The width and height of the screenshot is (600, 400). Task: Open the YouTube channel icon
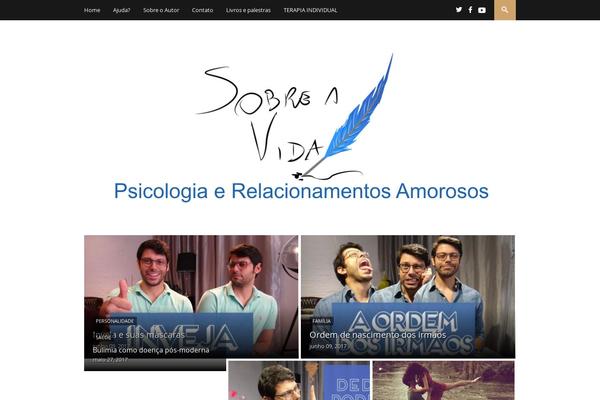(x=482, y=10)
